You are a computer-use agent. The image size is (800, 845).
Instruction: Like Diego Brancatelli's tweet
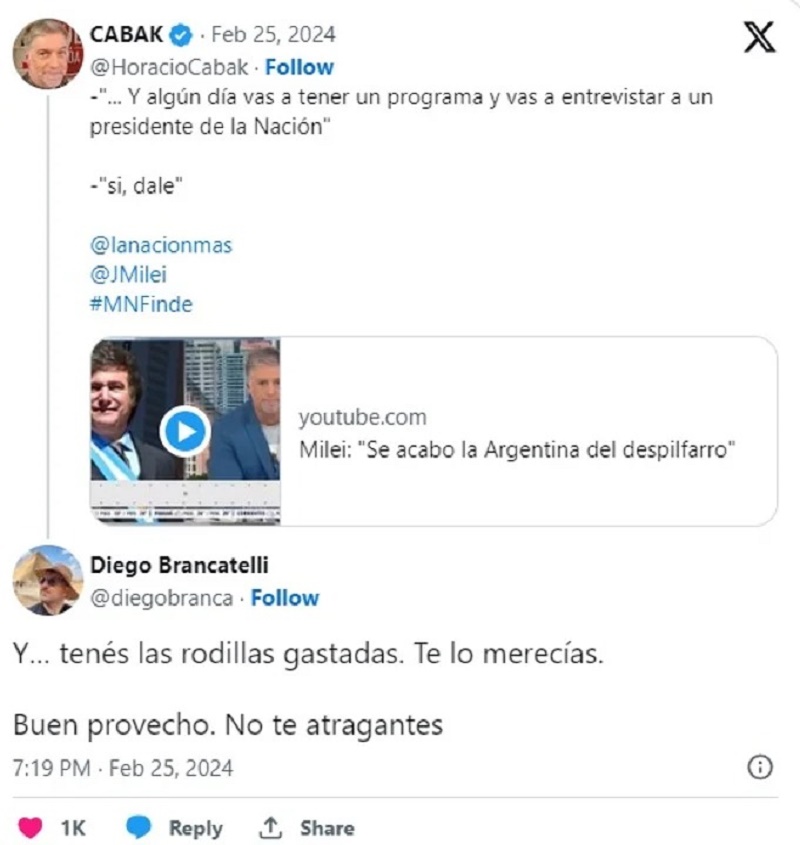pyautogui.click(x=32, y=828)
